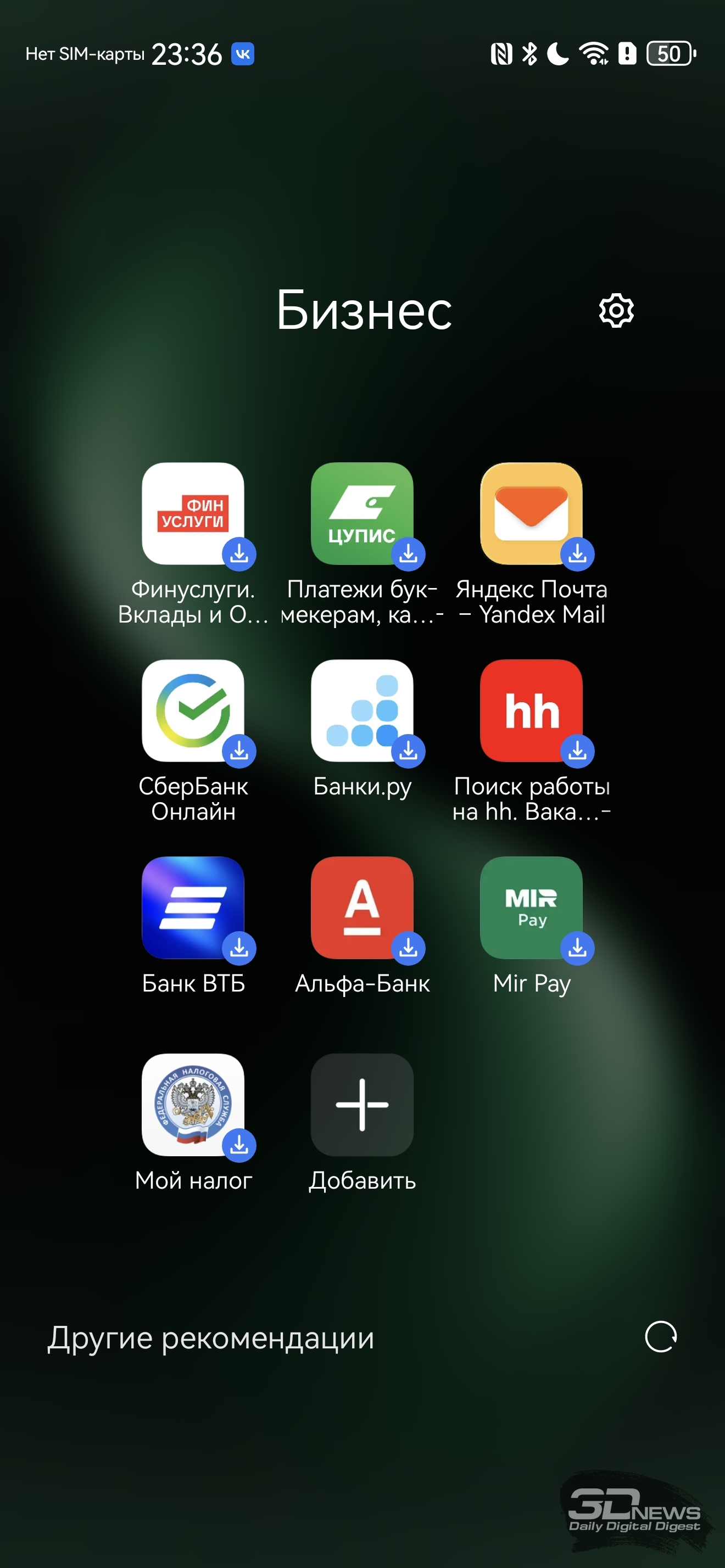Image resolution: width=725 pixels, height=1568 pixels.
Task: Open the Бизнес folder settings gear
Action: [616, 310]
